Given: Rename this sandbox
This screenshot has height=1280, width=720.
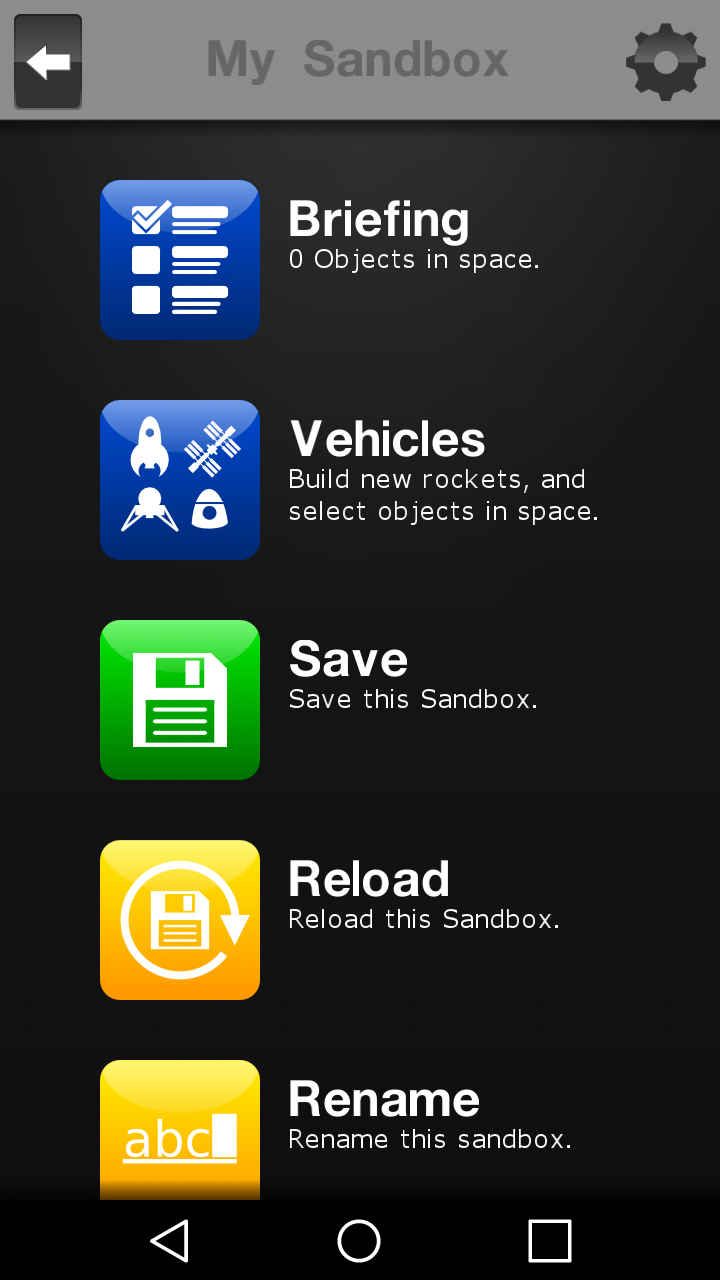Looking at the screenshot, I should coord(180,1130).
